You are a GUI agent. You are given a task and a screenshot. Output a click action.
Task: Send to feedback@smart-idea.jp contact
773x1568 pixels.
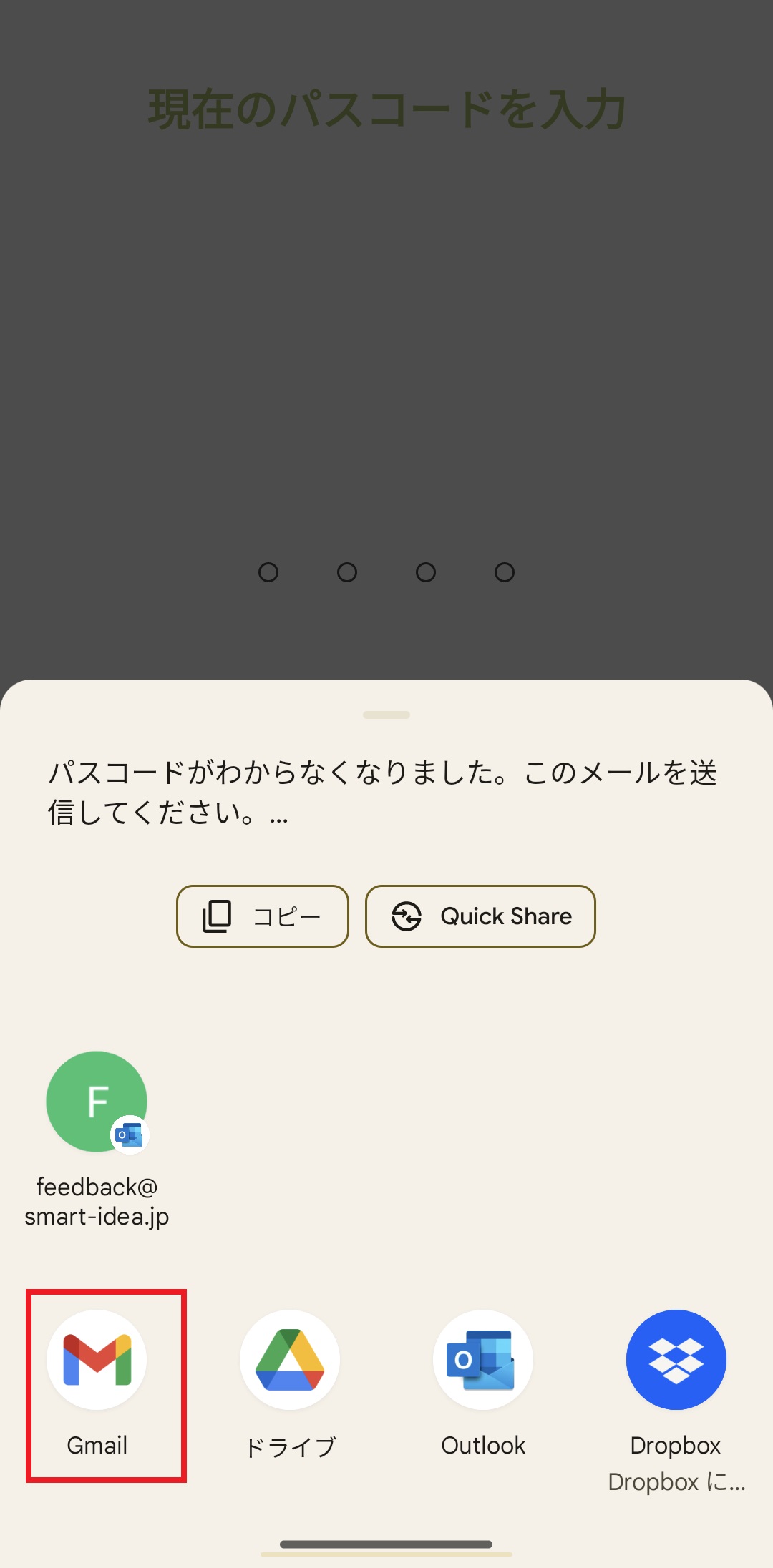click(x=97, y=1102)
